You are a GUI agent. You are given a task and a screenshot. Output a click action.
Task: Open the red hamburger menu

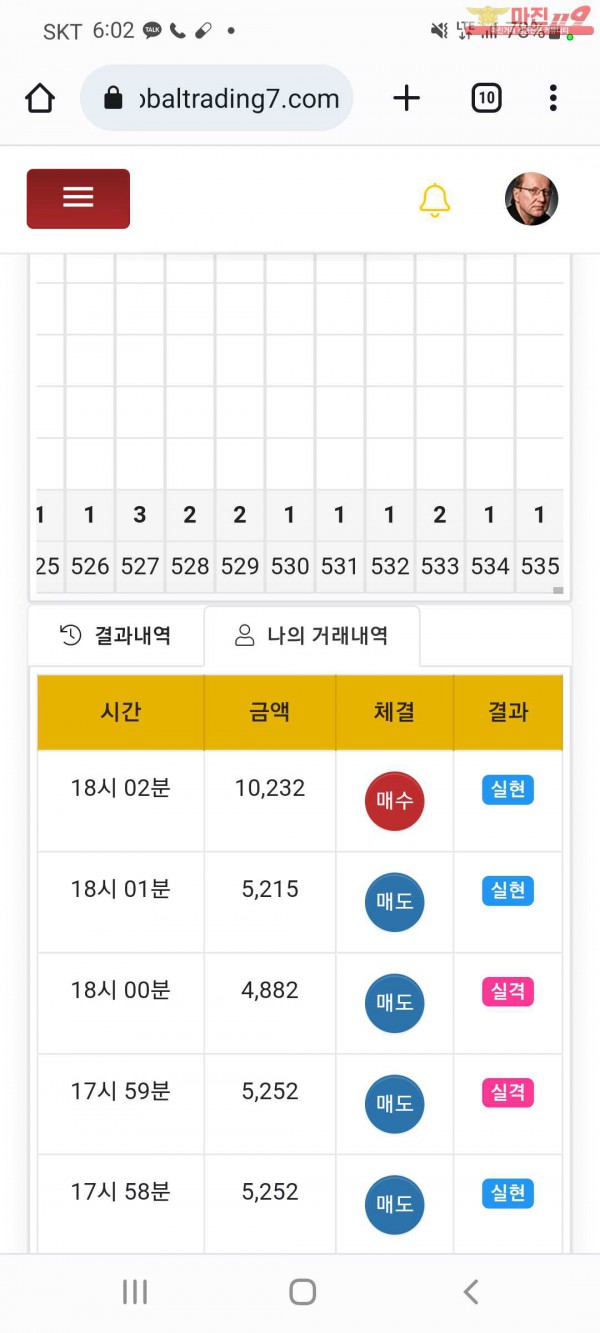[78, 198]
